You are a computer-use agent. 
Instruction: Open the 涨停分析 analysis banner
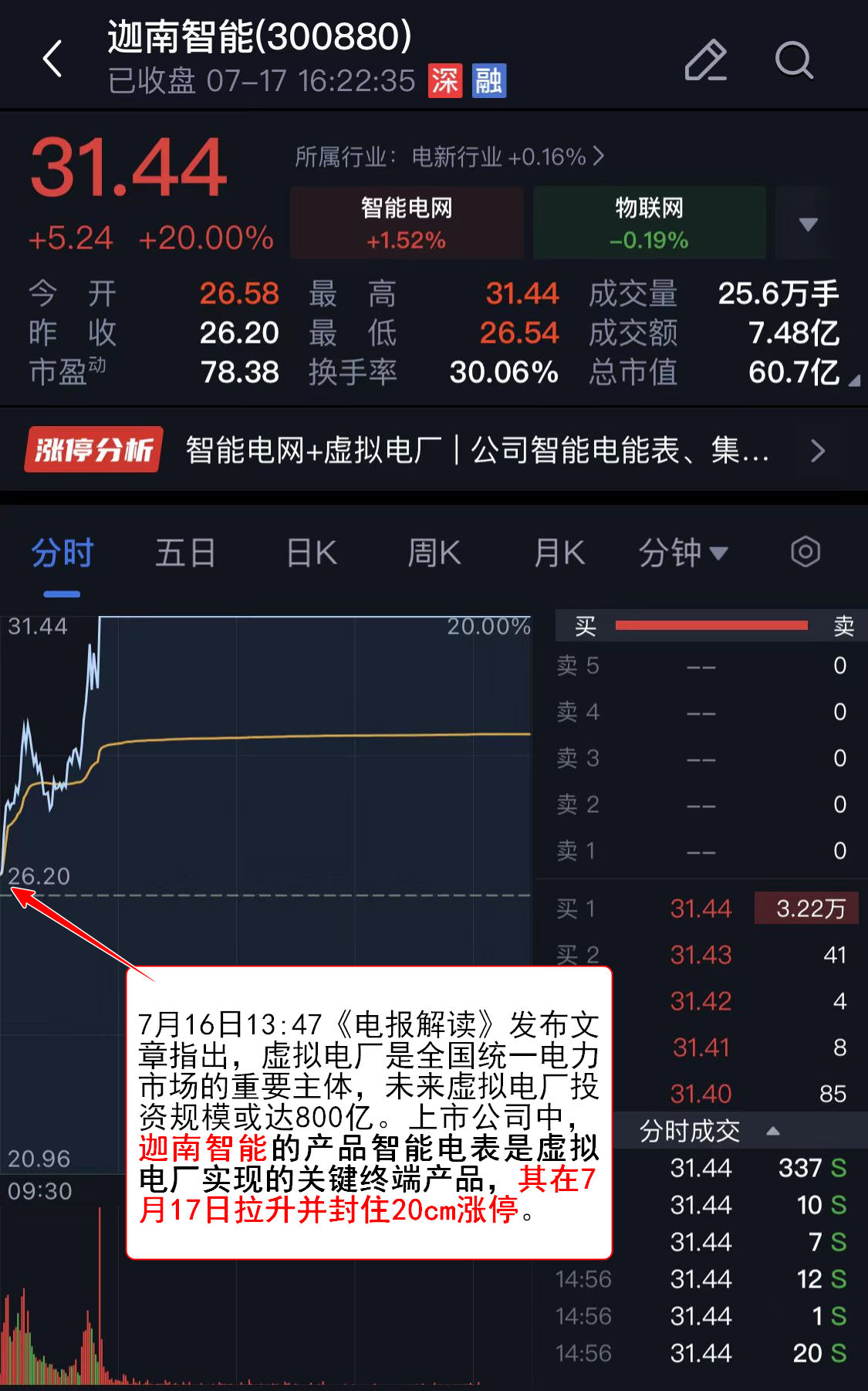point(432,450)
